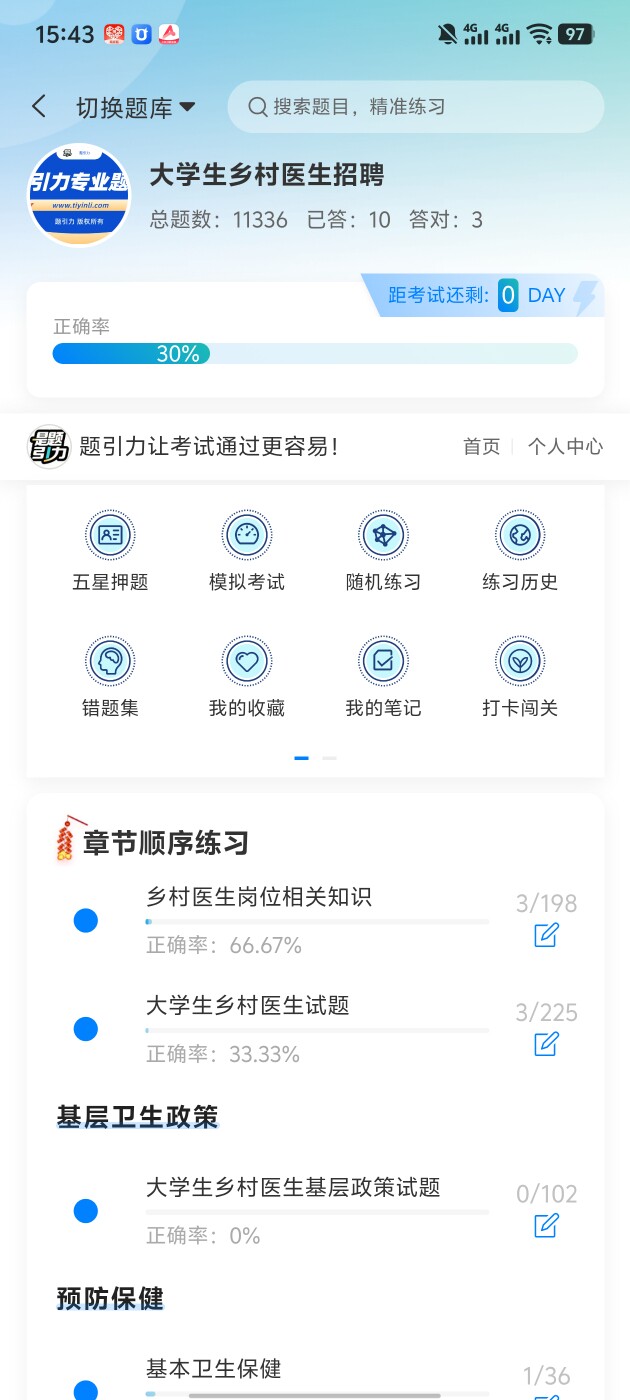Open 五星押题
The image size is (630, 1400).
coord(110,551)
